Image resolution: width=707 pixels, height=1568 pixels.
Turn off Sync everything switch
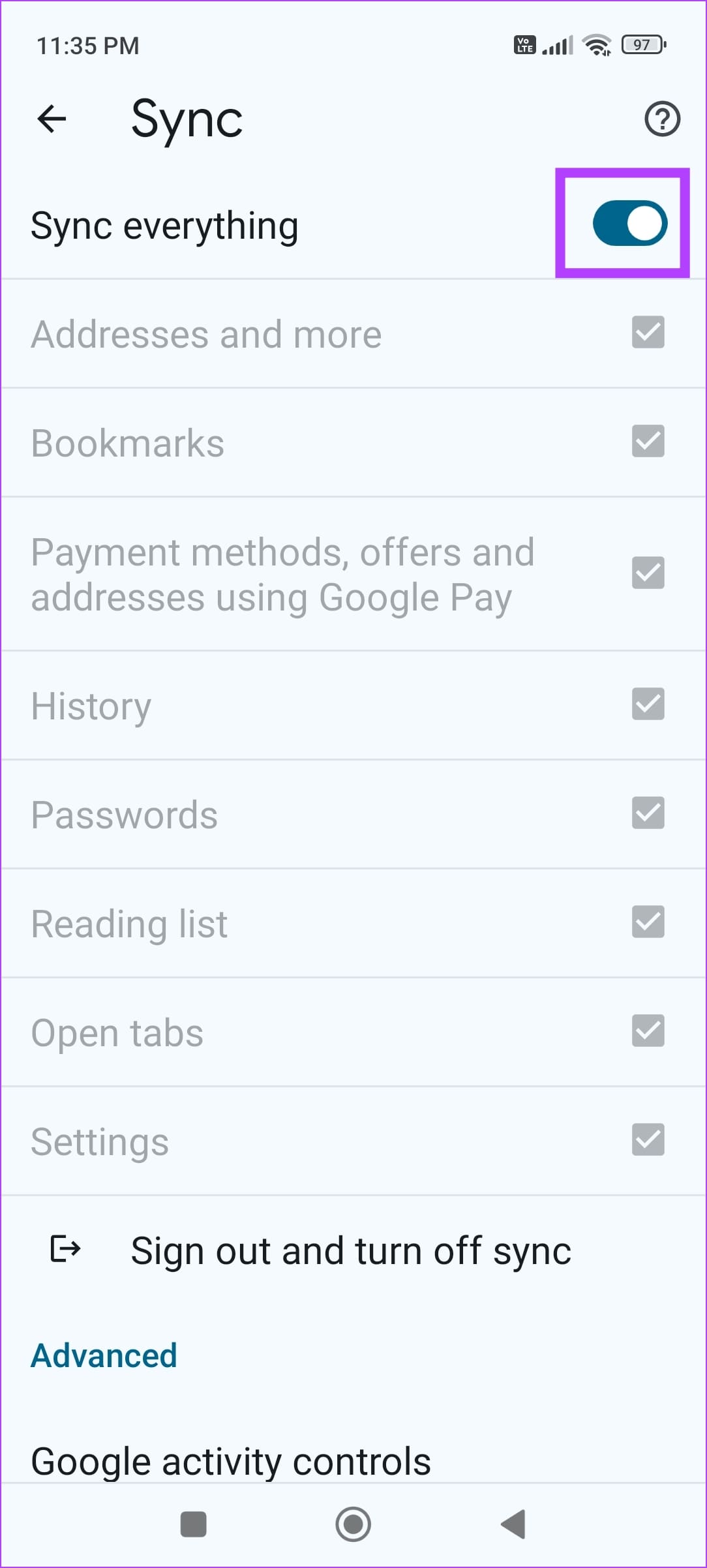pyautogui.click(x=629, y=224)
